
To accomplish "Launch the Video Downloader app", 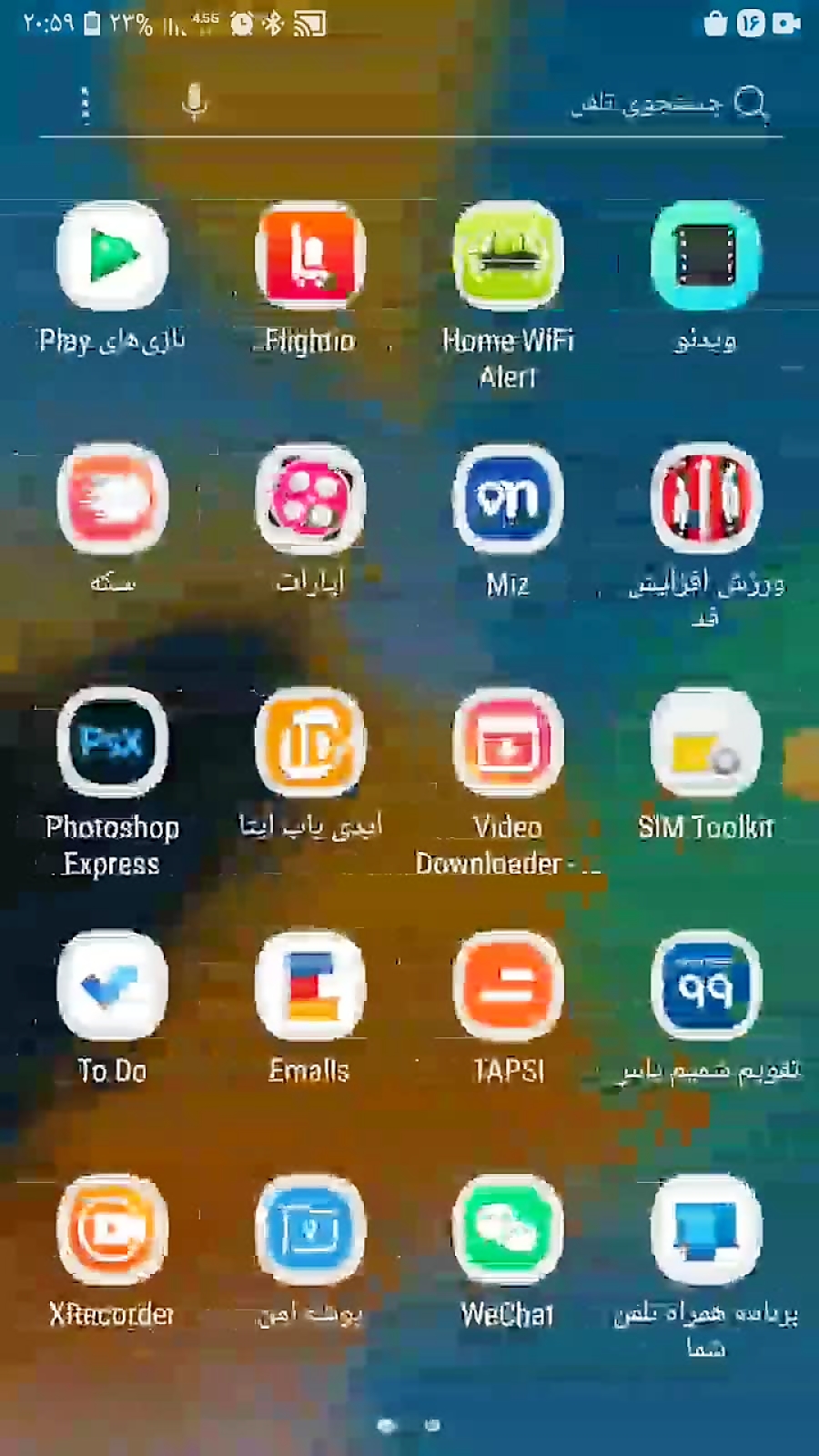I will [508, 743].
